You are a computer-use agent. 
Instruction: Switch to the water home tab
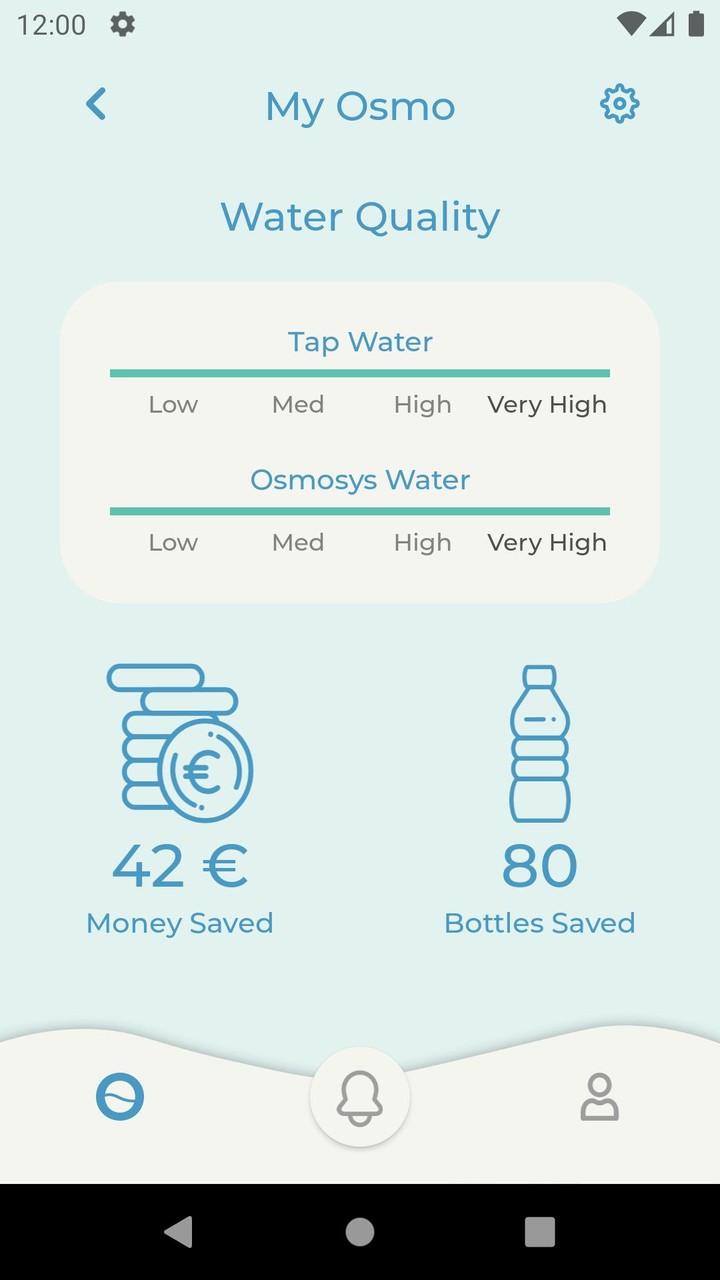click(x=120, y=1097)
